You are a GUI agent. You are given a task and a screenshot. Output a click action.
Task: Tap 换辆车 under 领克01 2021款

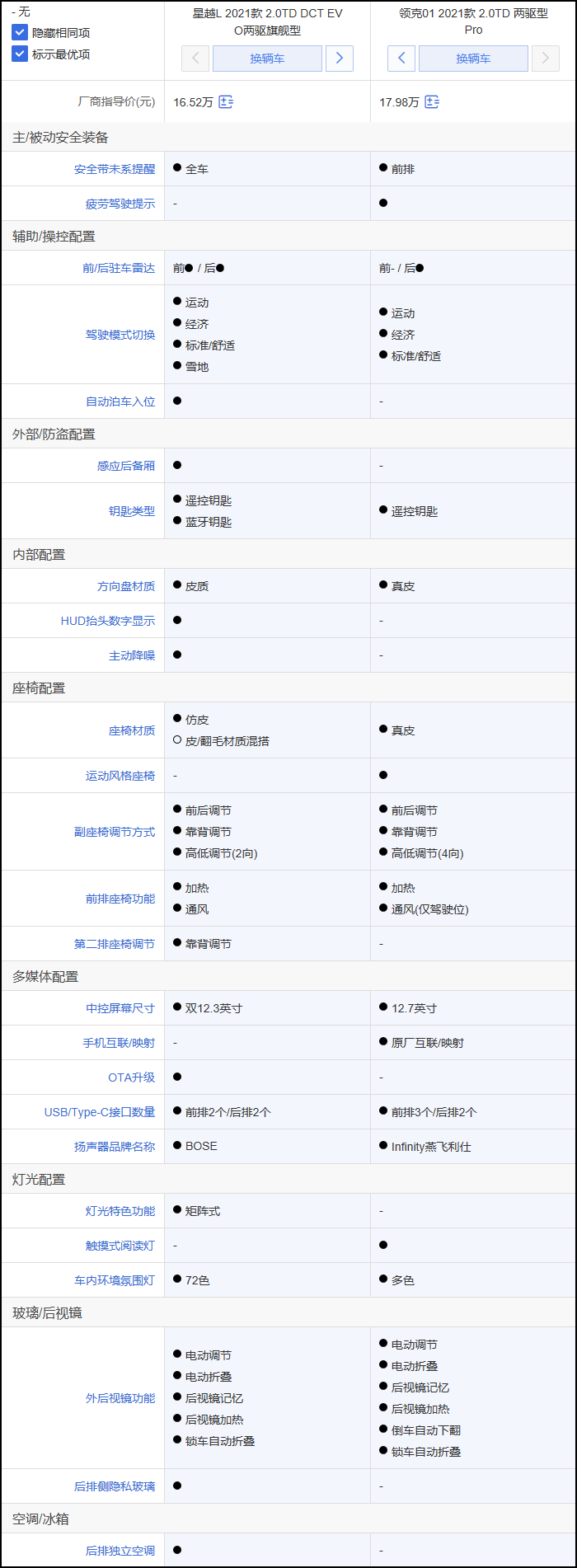click(473, 59)
